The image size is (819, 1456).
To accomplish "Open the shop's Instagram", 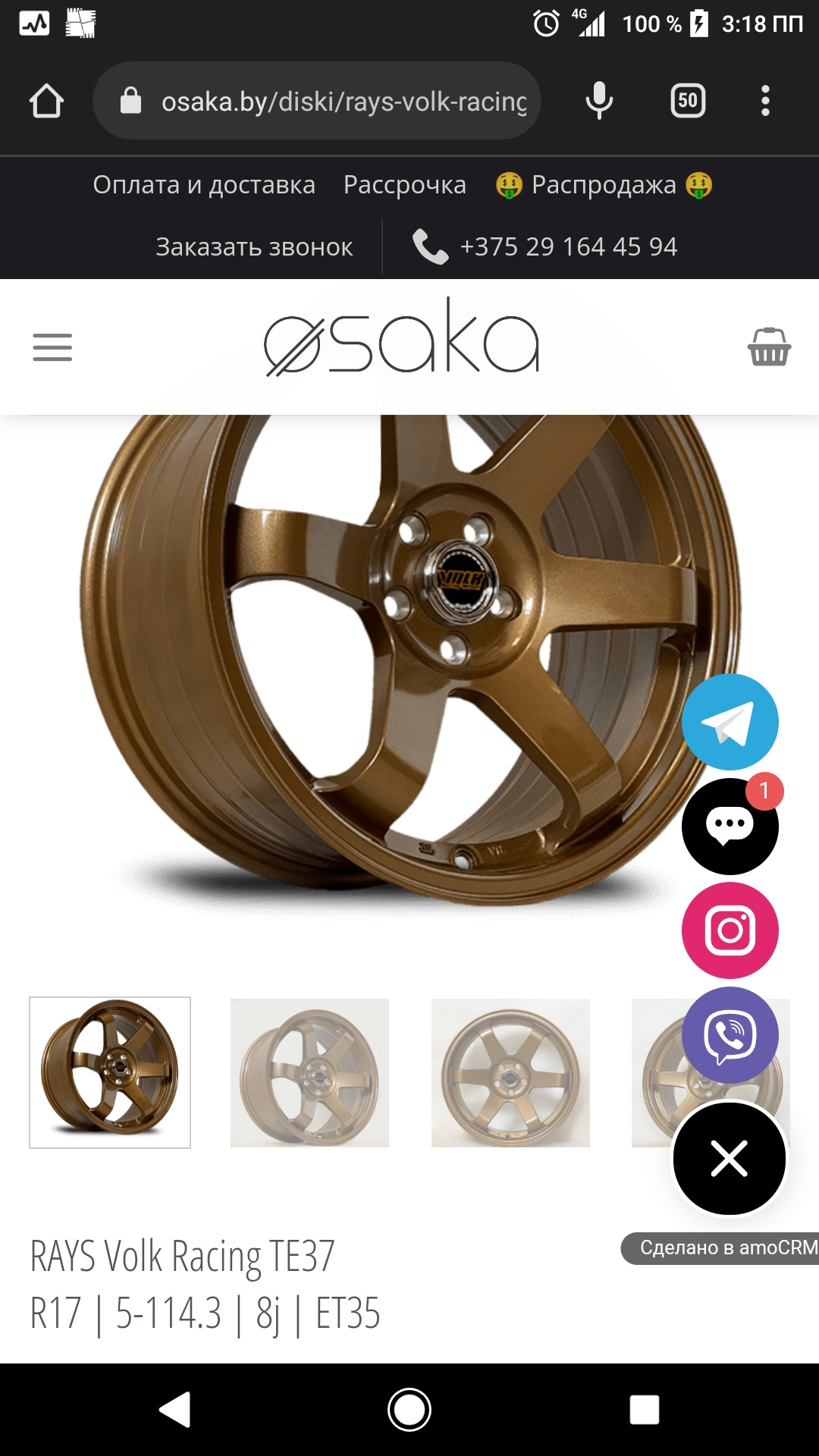I will tap(730, 930).
